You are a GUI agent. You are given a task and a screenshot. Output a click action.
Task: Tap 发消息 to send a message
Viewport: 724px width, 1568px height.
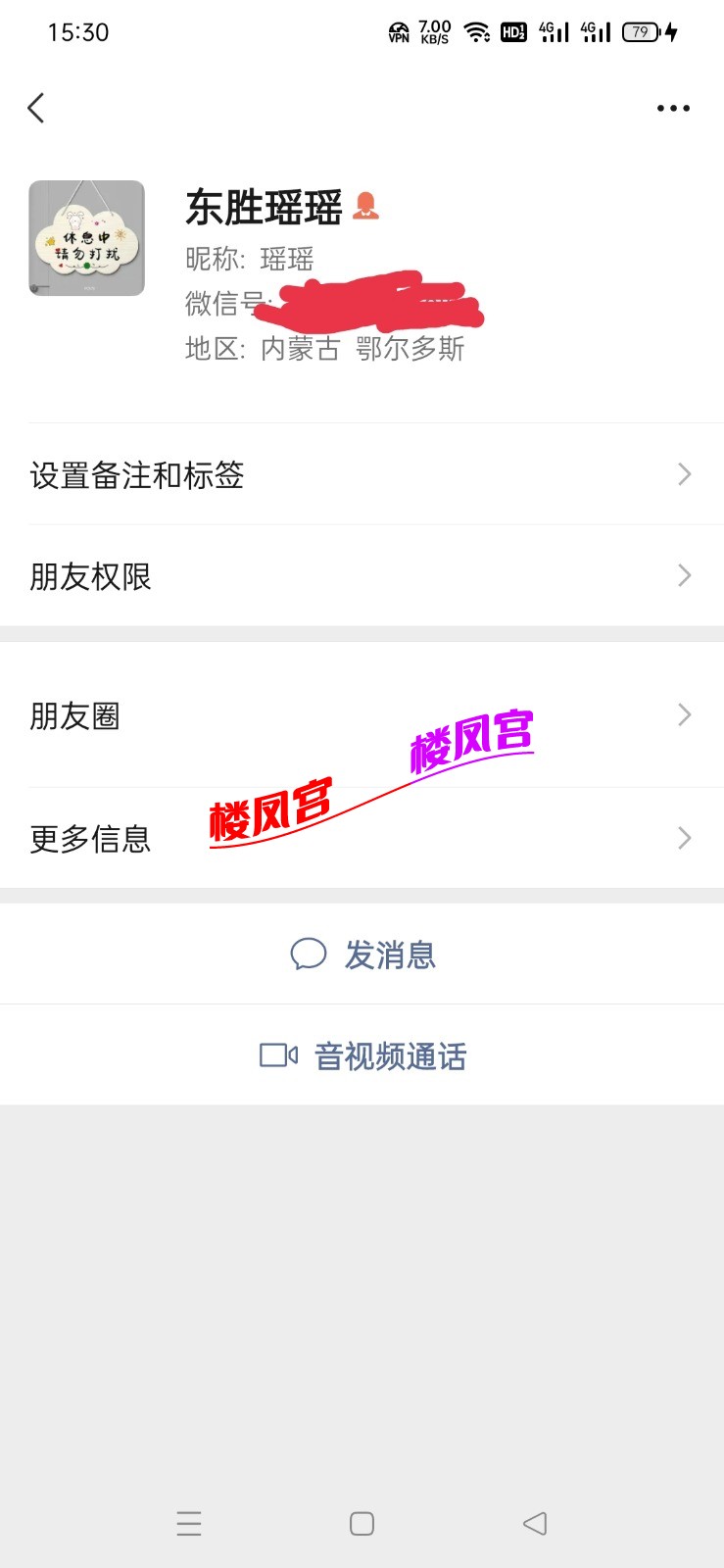[x=363, y=955]
